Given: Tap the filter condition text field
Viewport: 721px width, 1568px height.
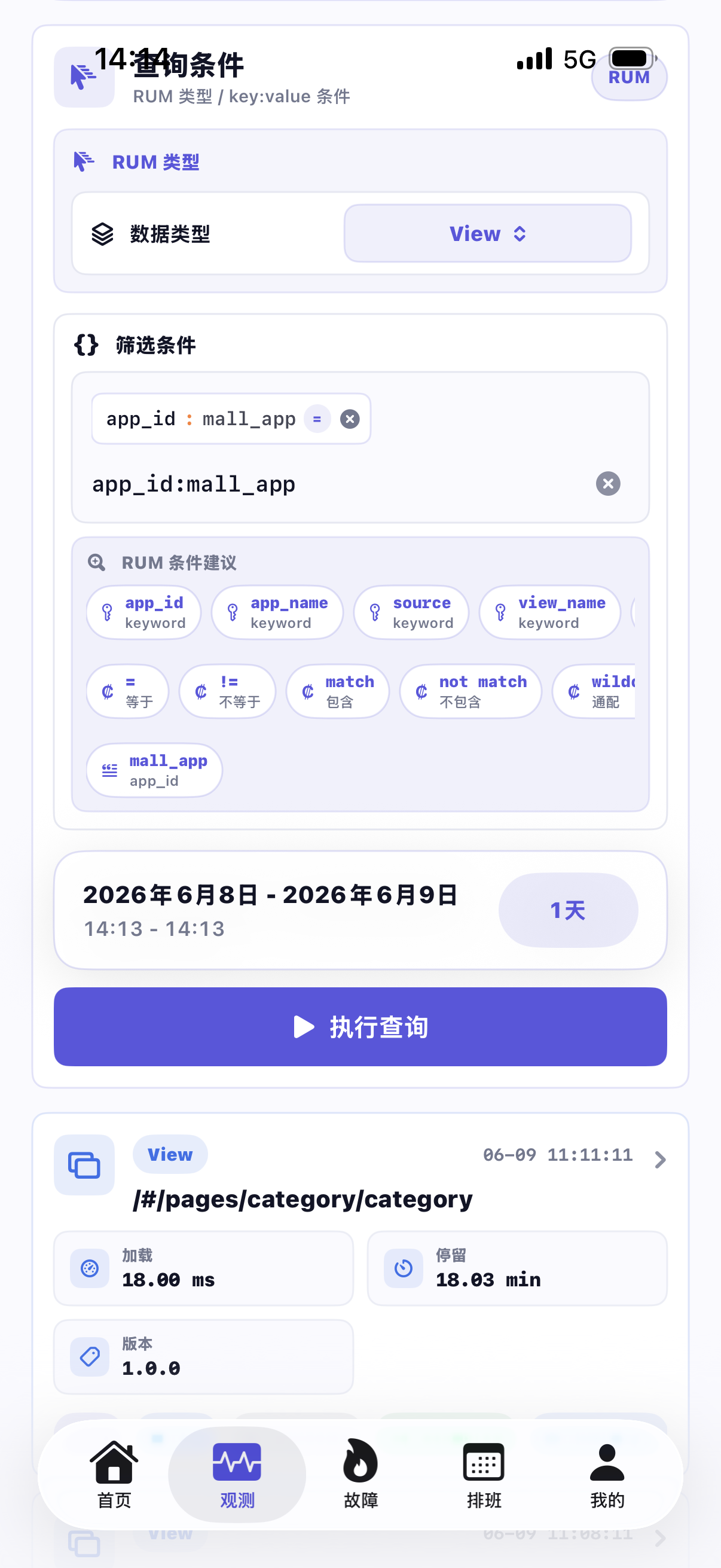Looking at the screenshot, I should (x=338, y=484).
